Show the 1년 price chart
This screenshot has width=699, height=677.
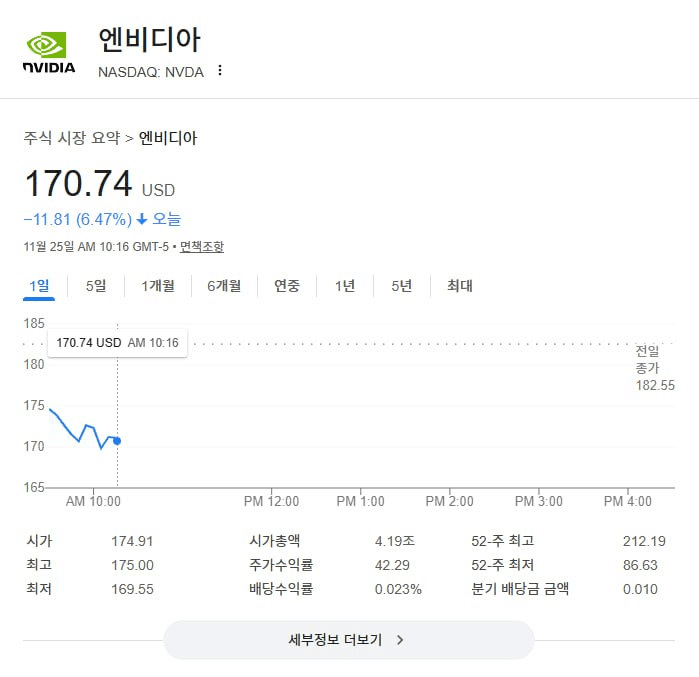pyautogui.click(x=345, y=286)
